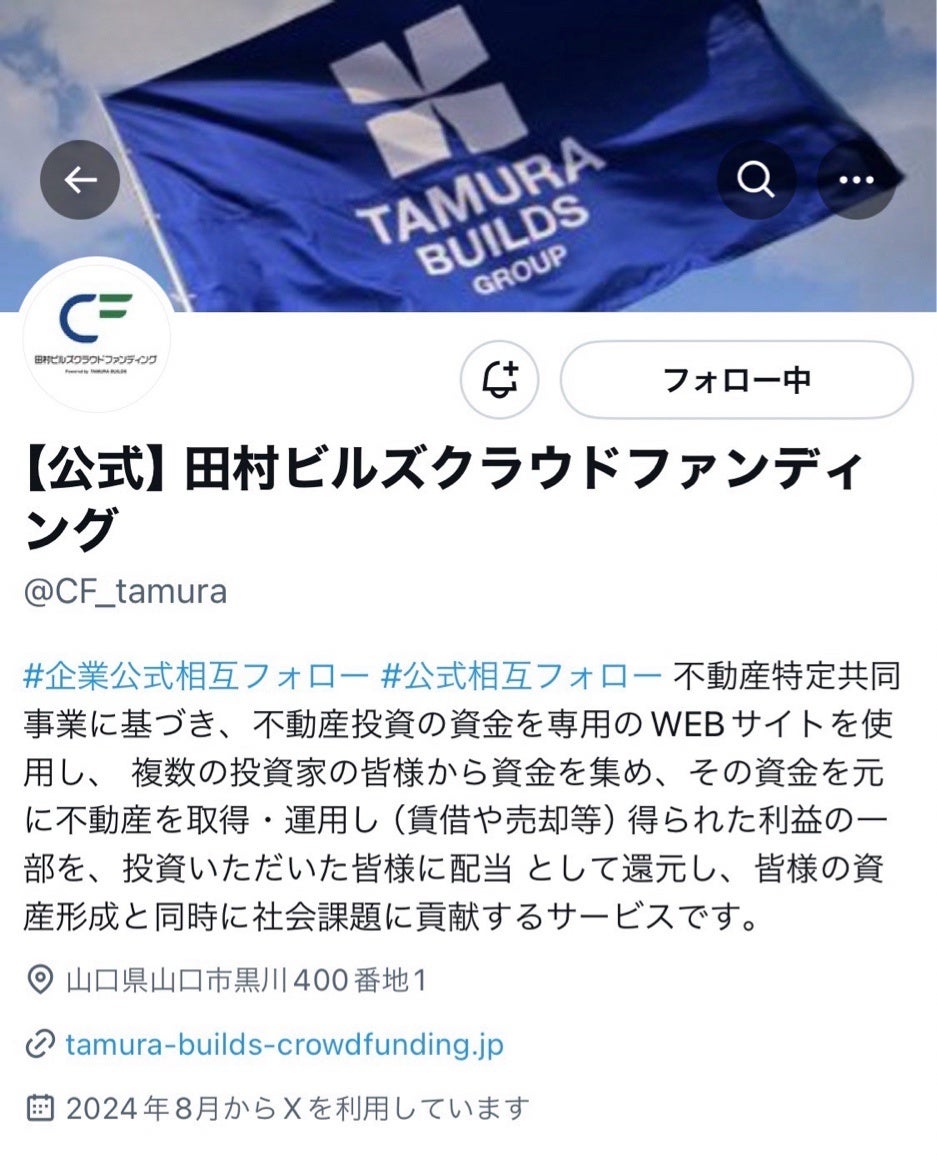The image size is (937, 1159).
Task: Open search on this profile
Action: tap(757, 180)
